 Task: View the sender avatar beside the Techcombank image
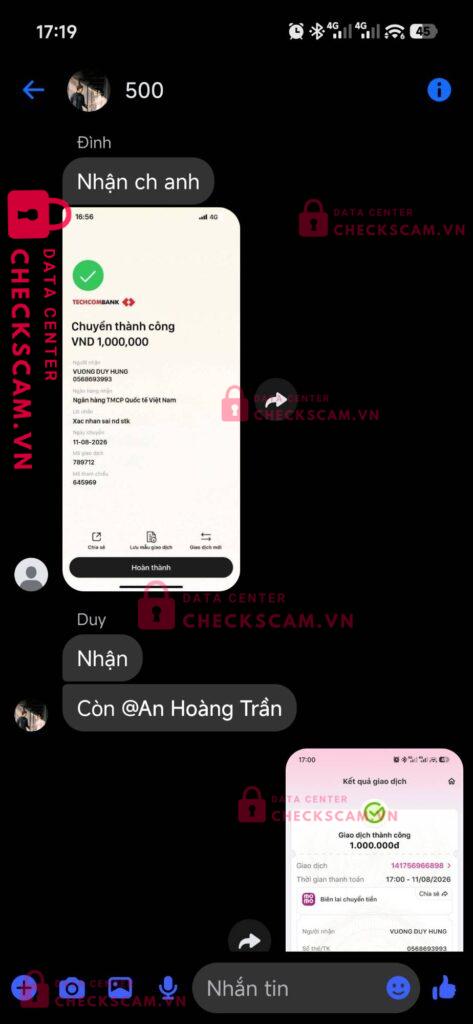pyautogui.click(x=31, y=575)
